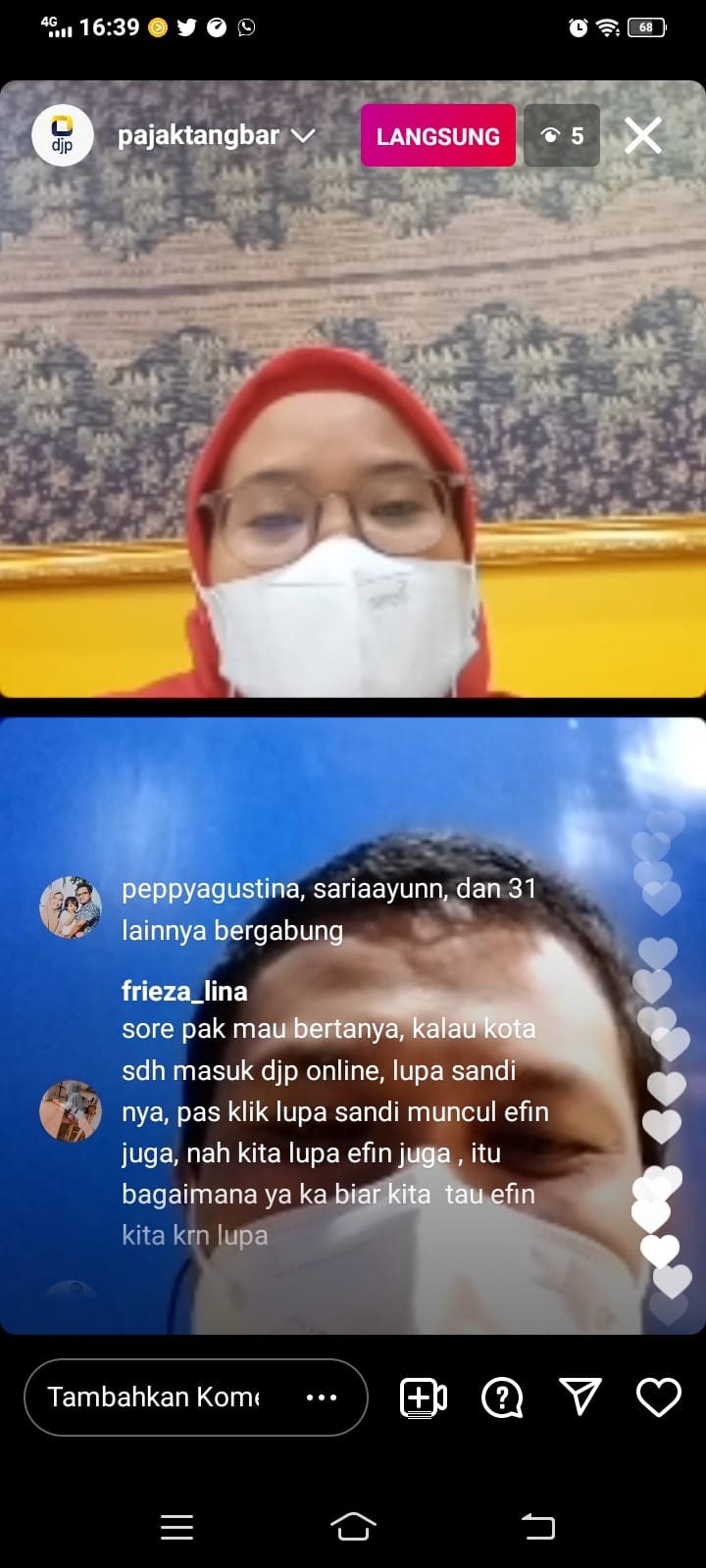Viewport: 706px width, 1568px height.
Task: View the list of 5 viewers
Action: point(562,135)
